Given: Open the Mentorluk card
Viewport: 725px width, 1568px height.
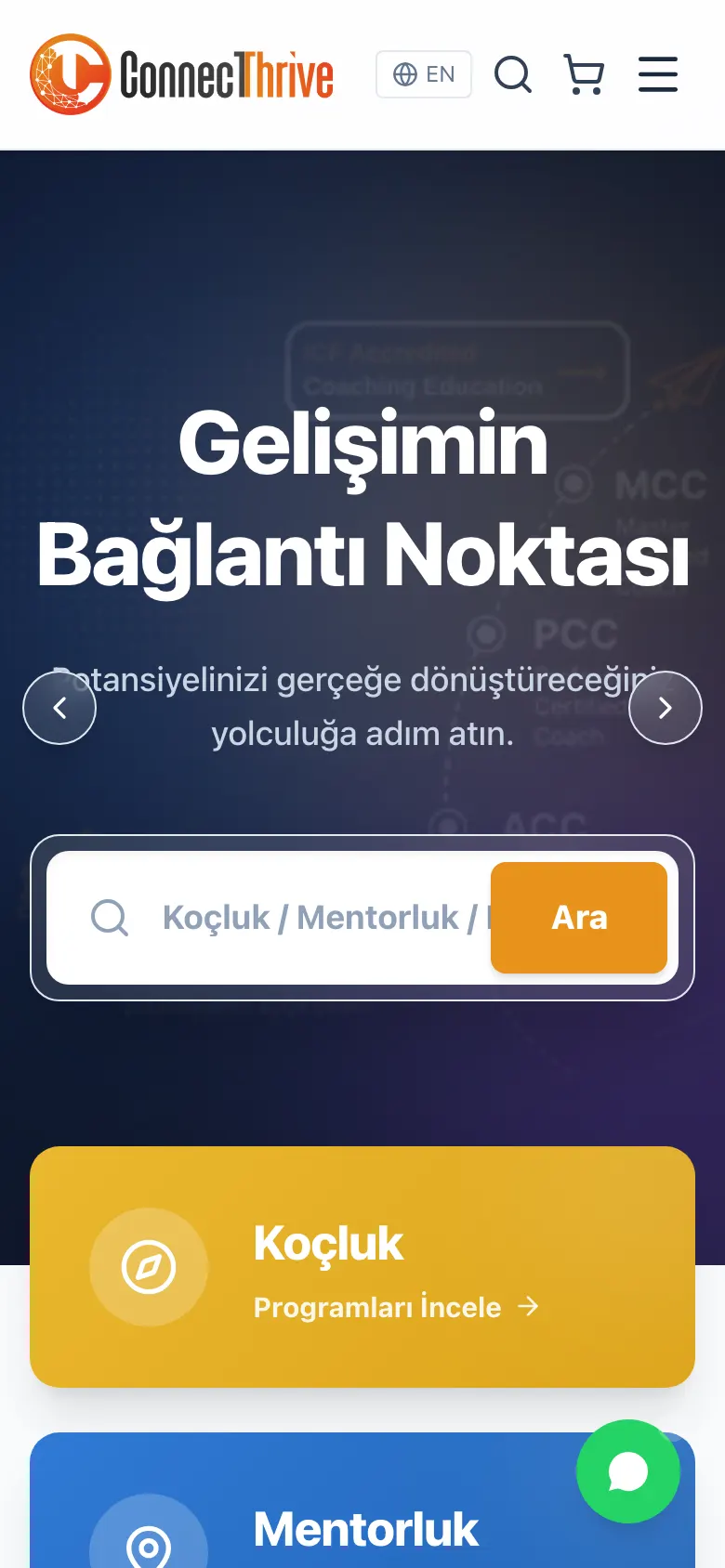Looking at the screenshot, I should click(362, 1500).
